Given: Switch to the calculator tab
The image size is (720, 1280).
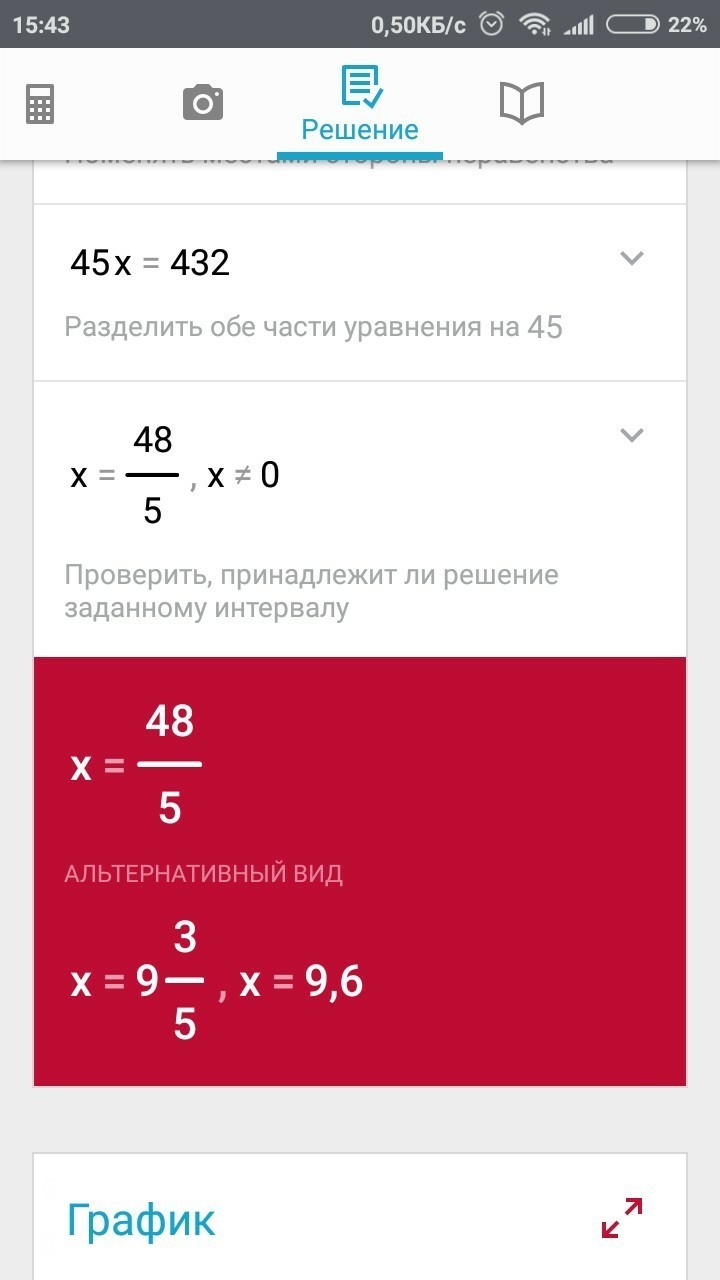Looking at the screenshot, I should coord(40,103).
